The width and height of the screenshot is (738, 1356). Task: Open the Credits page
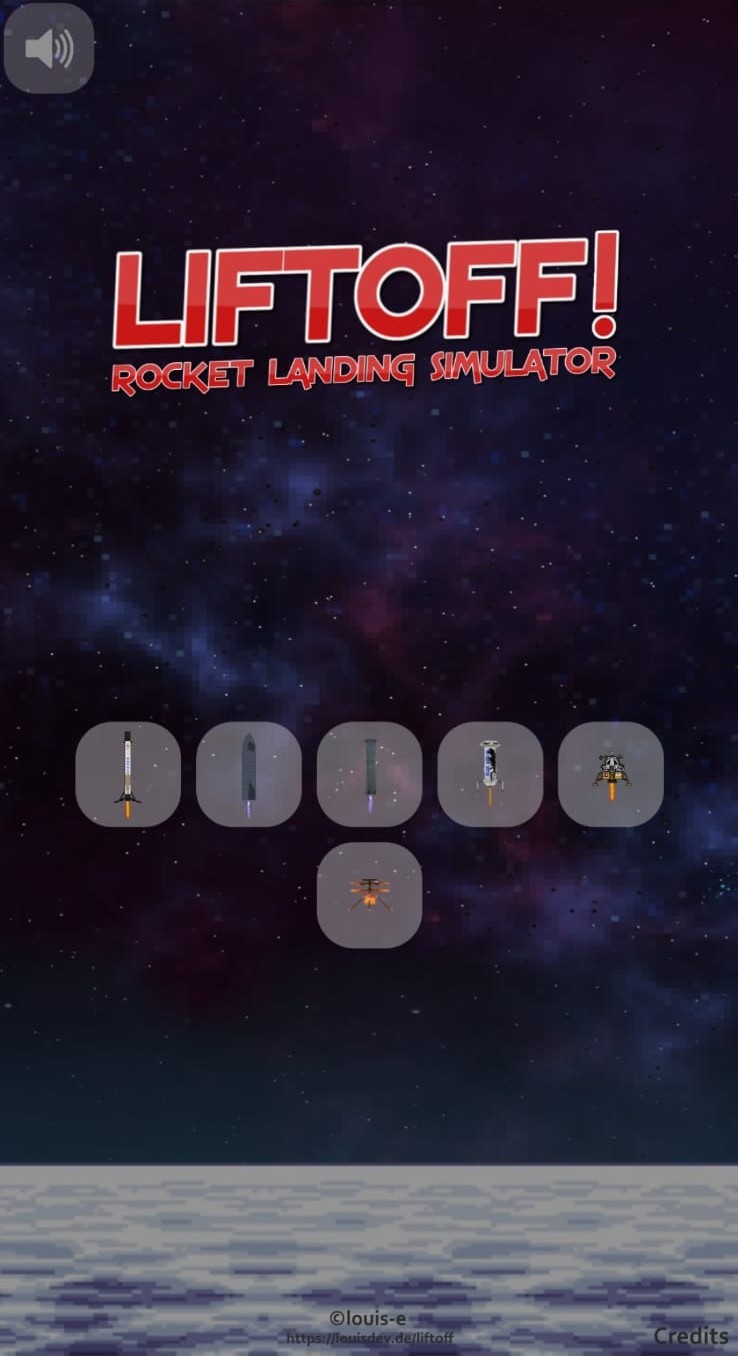(690, 1336)
